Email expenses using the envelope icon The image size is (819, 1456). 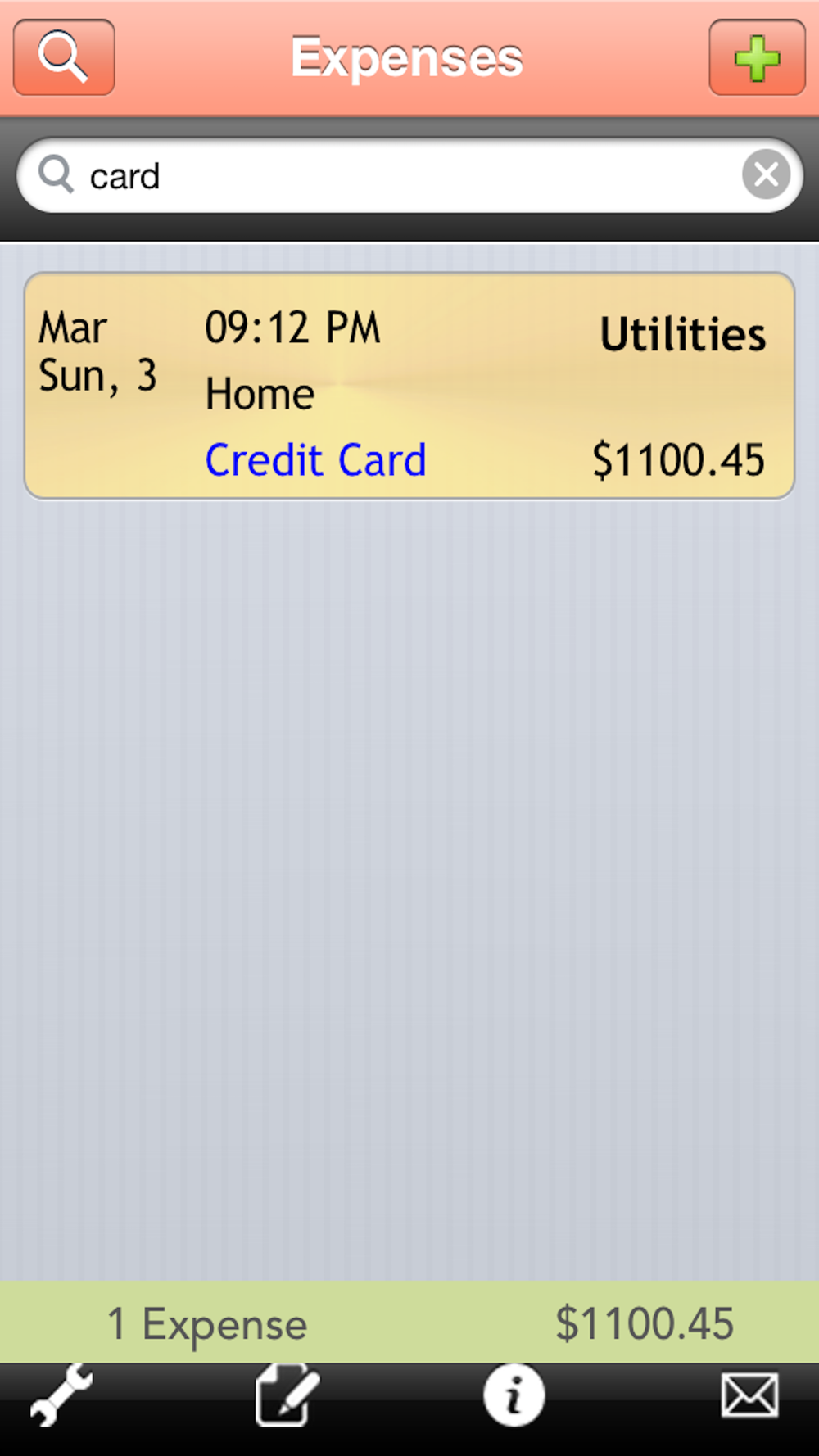click(749, 1395)
